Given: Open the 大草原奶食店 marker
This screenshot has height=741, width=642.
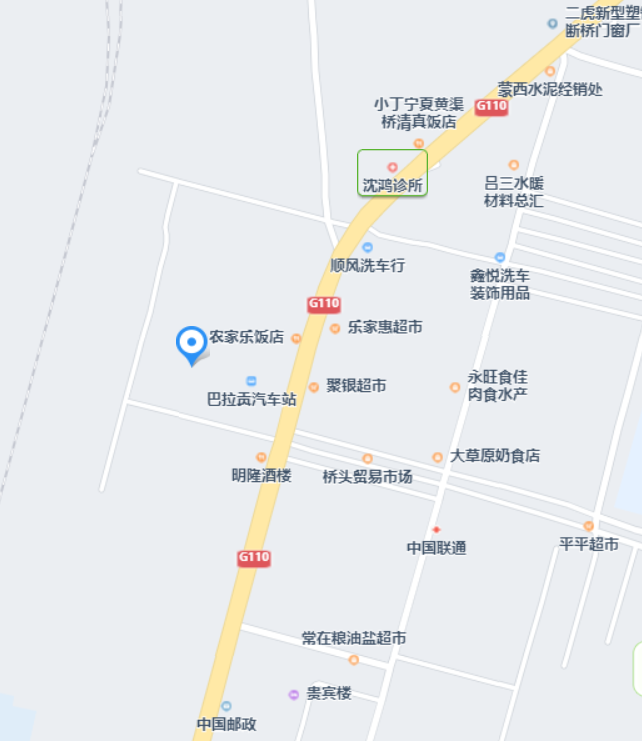Looking at the screenshot, I should coord(437,457).
